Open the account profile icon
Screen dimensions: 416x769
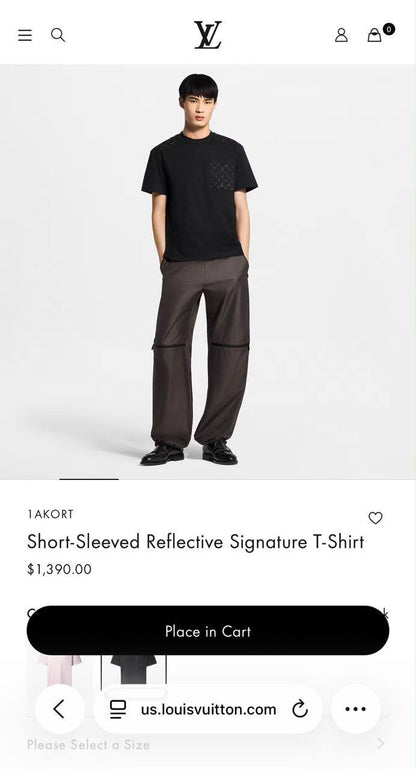click(x=341, y=35)
